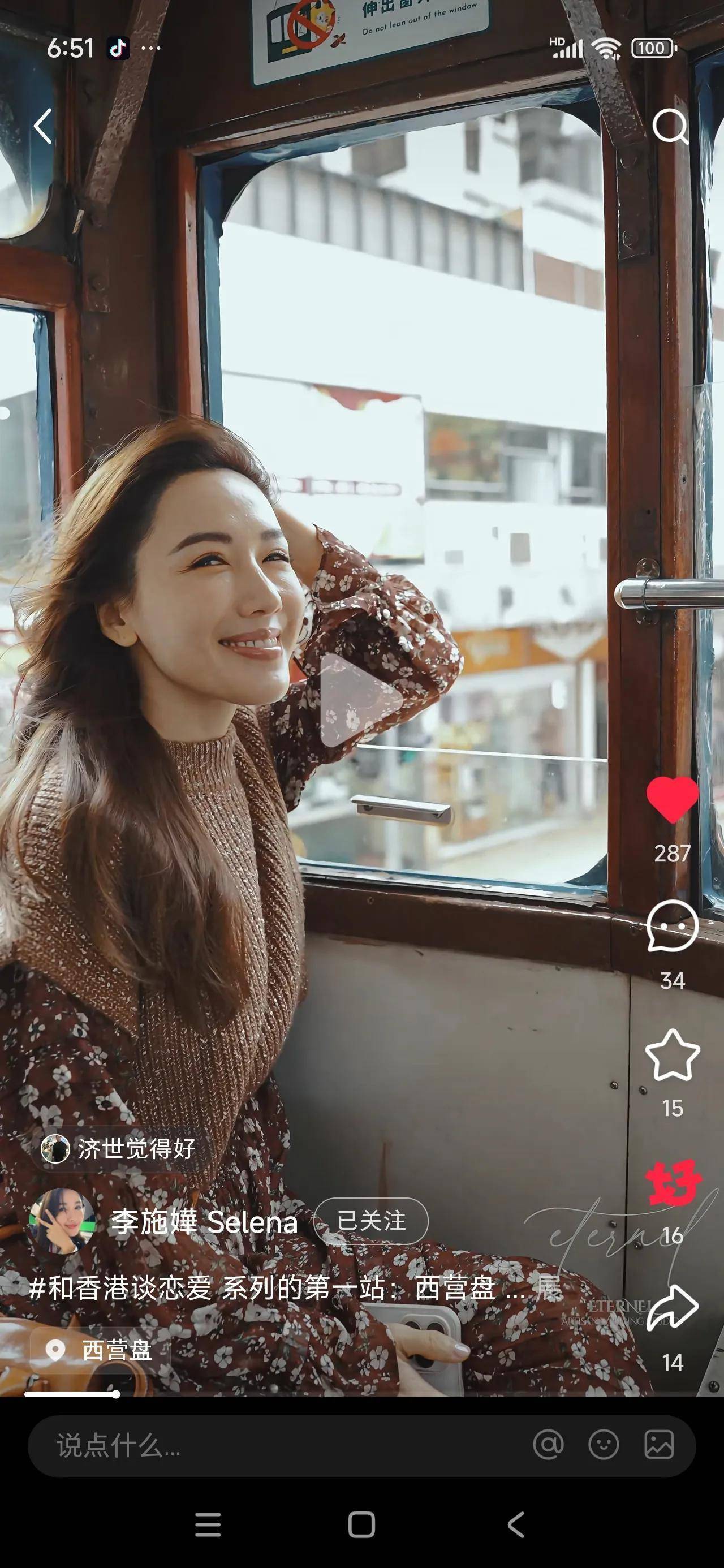Viewport: 724px width, 1568px height.
Task: Add the video to favorites with the star
Action: [671, 1056]
